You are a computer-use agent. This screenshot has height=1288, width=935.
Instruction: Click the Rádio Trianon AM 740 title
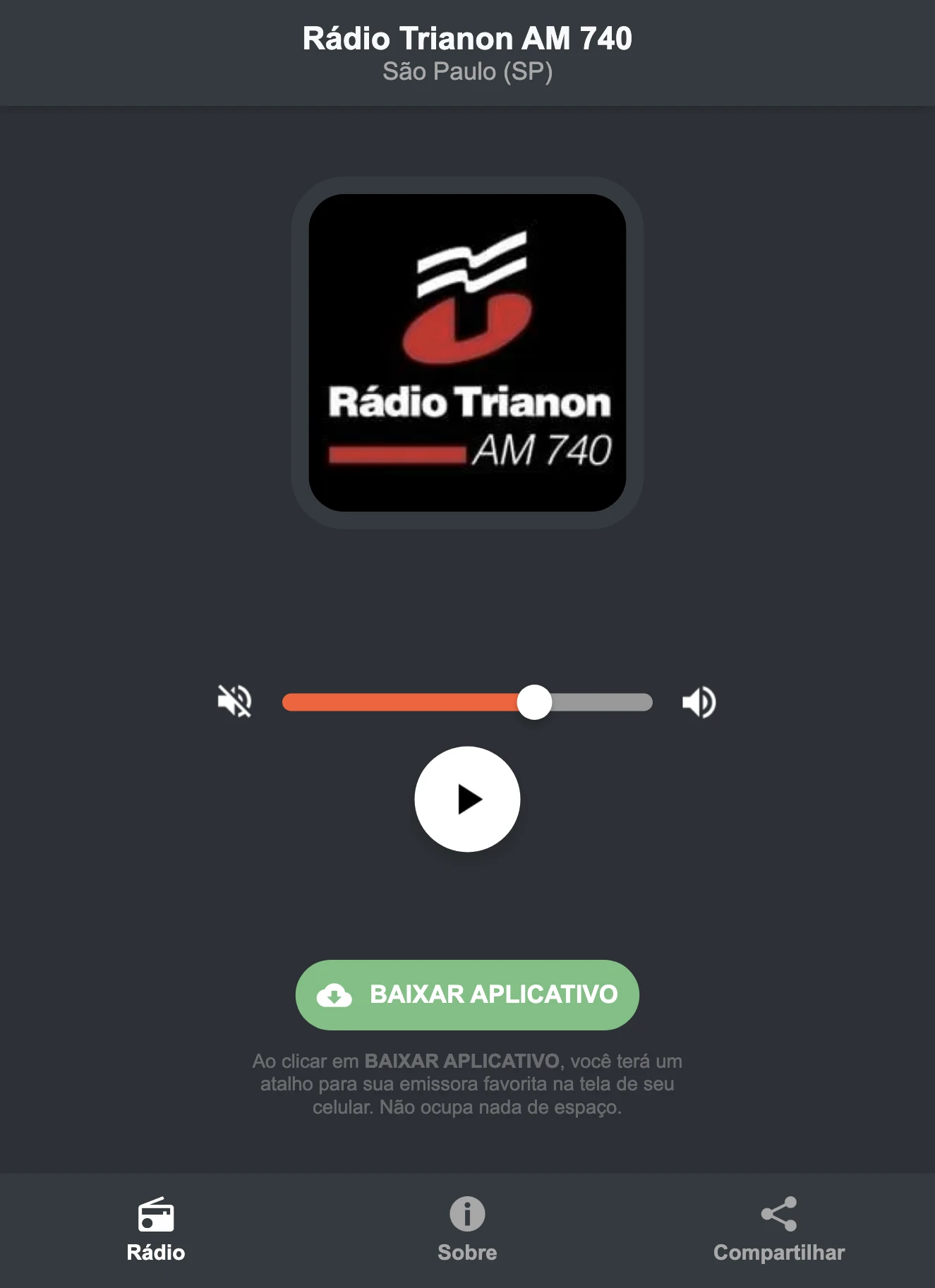(x=467, y=40)
